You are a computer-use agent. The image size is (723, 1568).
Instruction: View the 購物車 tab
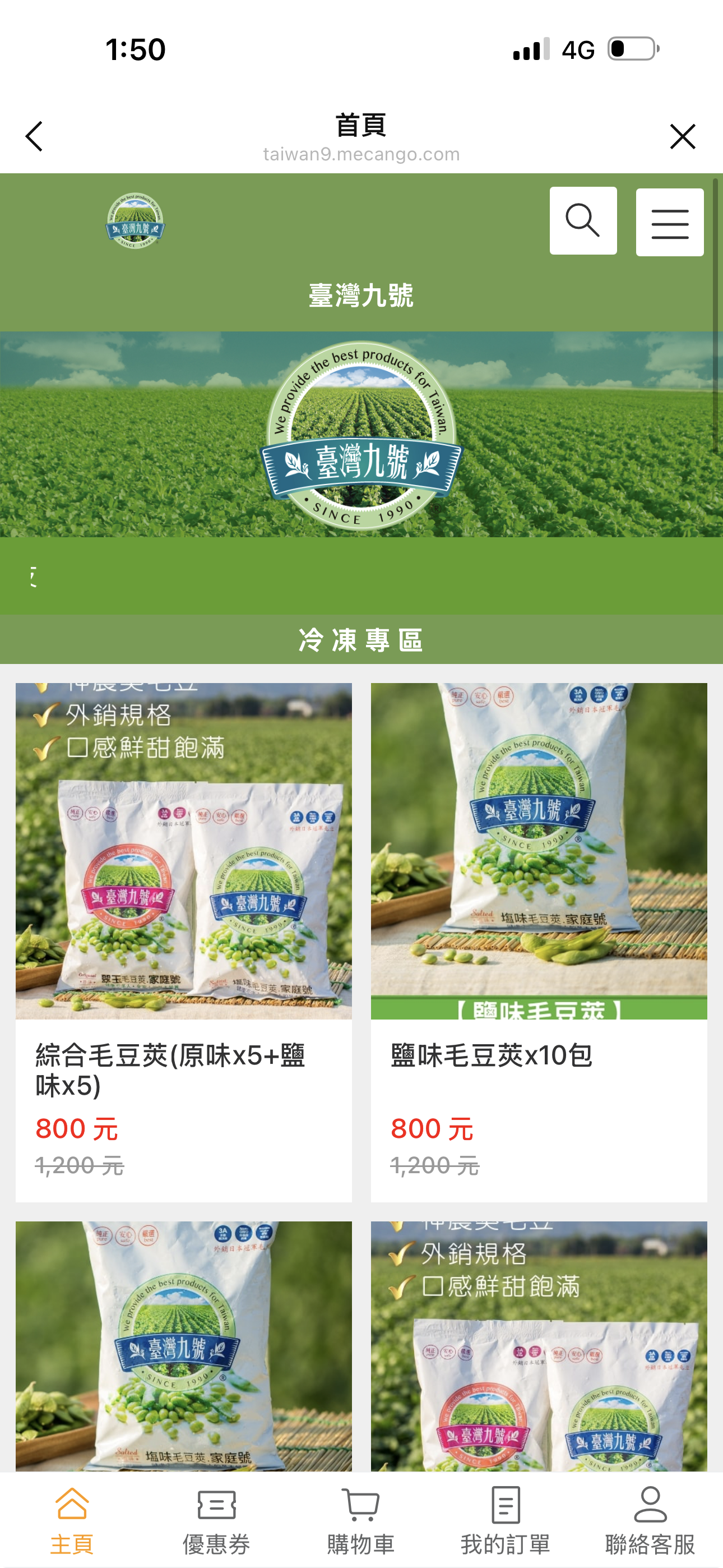tap(361, 1519)
